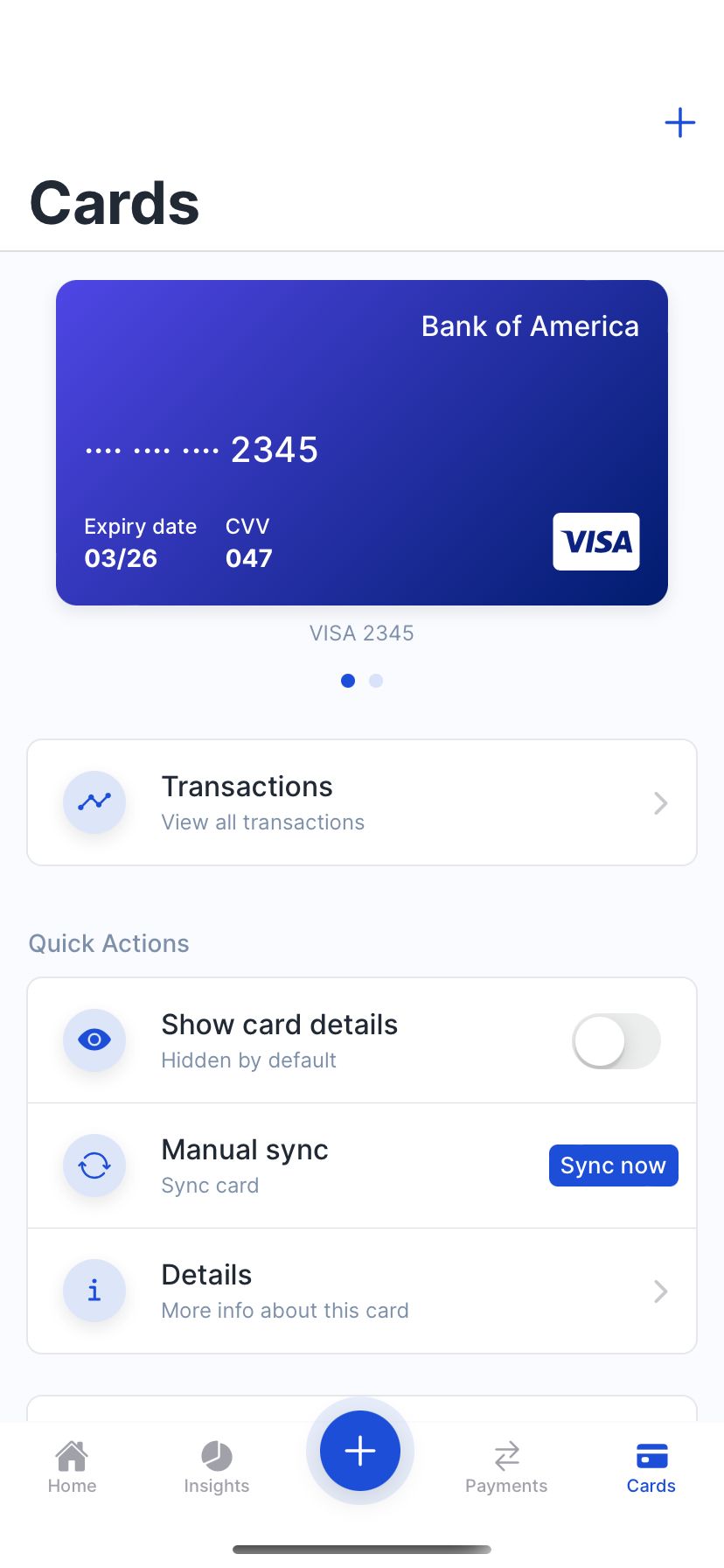Jump to the second card page dot
The height and width of the screenshot is (1568, 724).
(x=376, y=681)
